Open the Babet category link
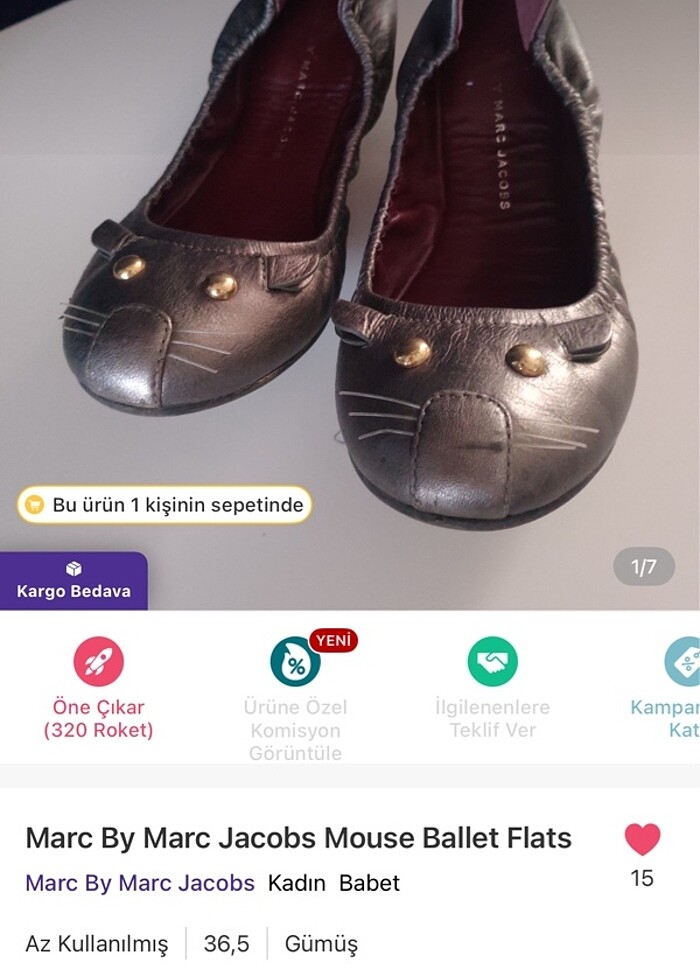This screenshot has height=980, width=700. (x=369, y=884)
